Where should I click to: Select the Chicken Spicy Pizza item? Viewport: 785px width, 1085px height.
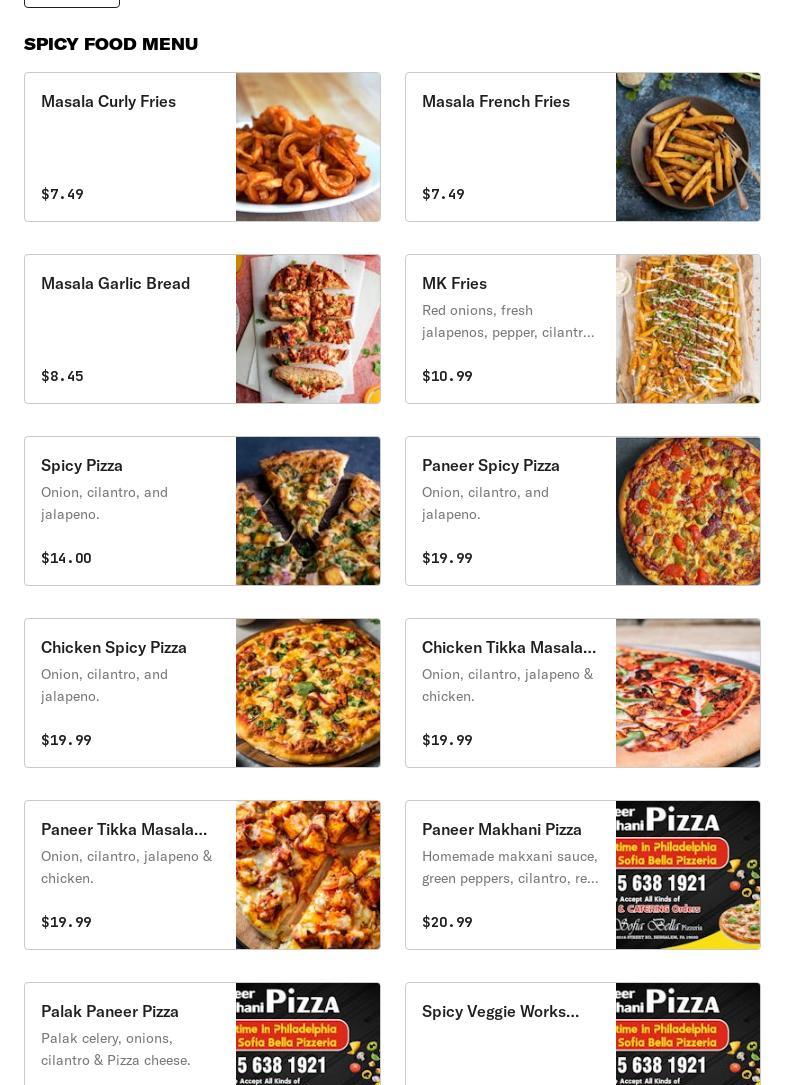point(202,693)
